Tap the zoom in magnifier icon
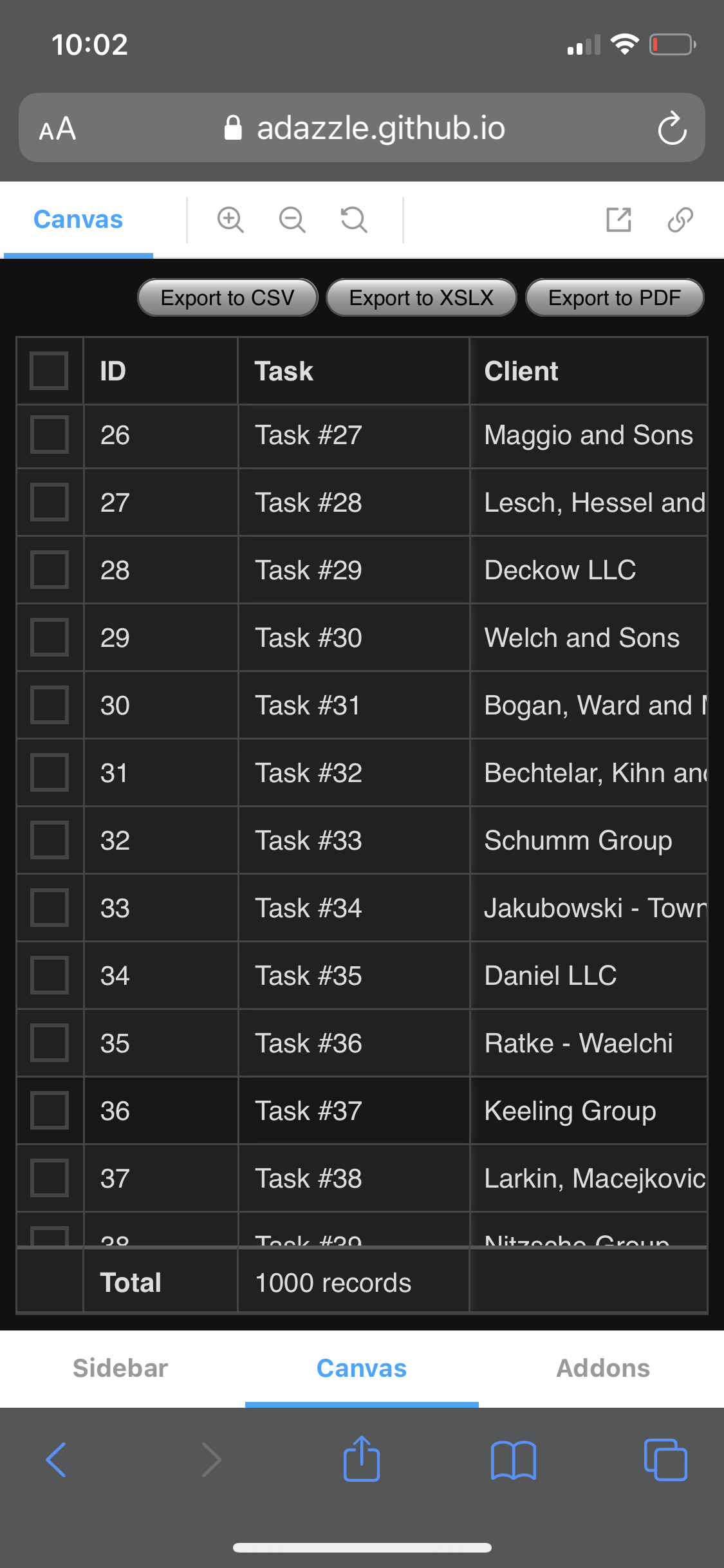The image size is (724, 1568). point(230,219)
